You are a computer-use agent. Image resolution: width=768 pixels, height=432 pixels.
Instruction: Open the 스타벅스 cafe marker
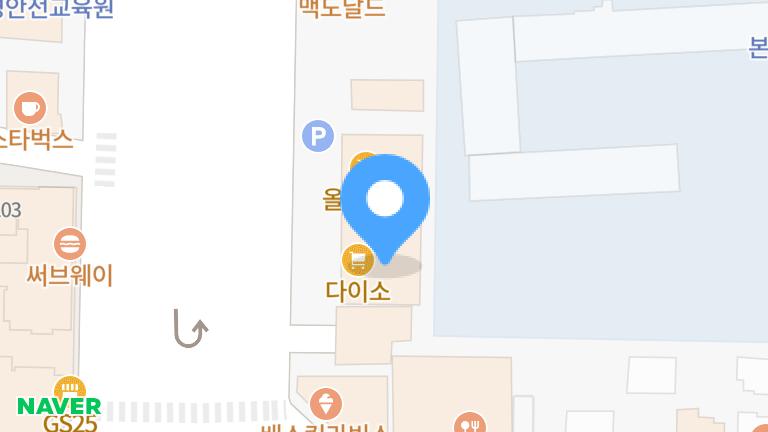click(x=29, y=106)
